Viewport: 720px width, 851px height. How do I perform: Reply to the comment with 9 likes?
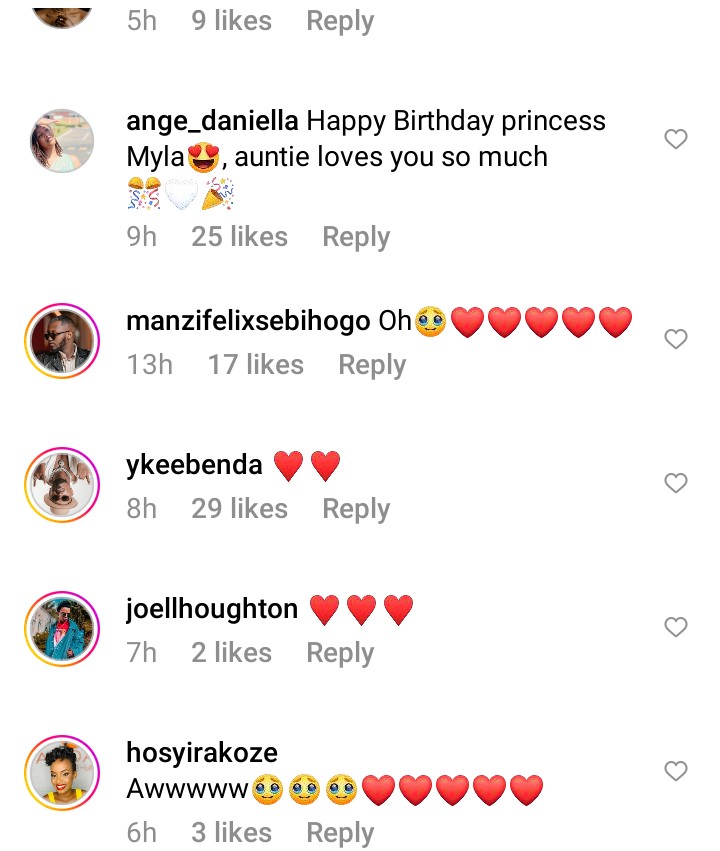click(x=340, y=21)
